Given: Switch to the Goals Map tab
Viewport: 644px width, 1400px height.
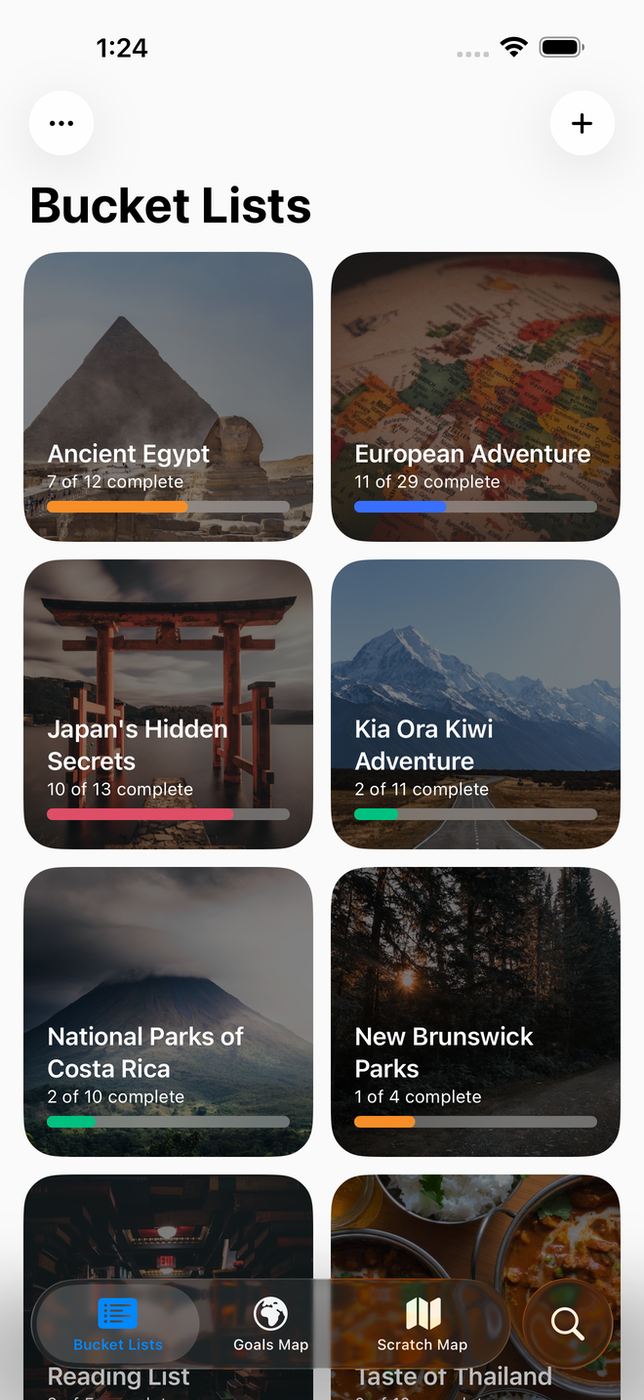Looking at the screenshot, I should click(271, 1324).
